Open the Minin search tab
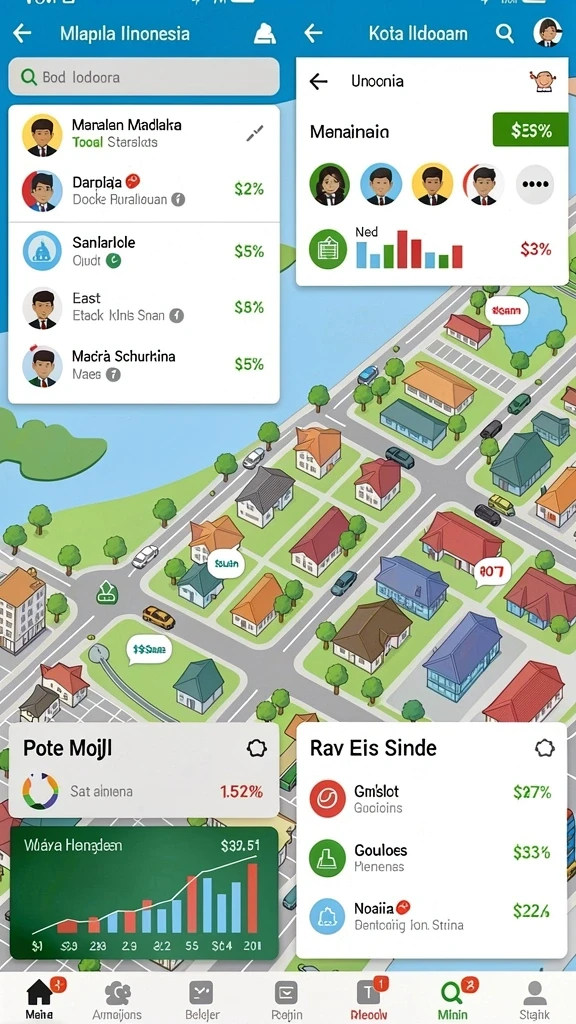Viewport: 576px width, 1024px height. pos(453,999)
